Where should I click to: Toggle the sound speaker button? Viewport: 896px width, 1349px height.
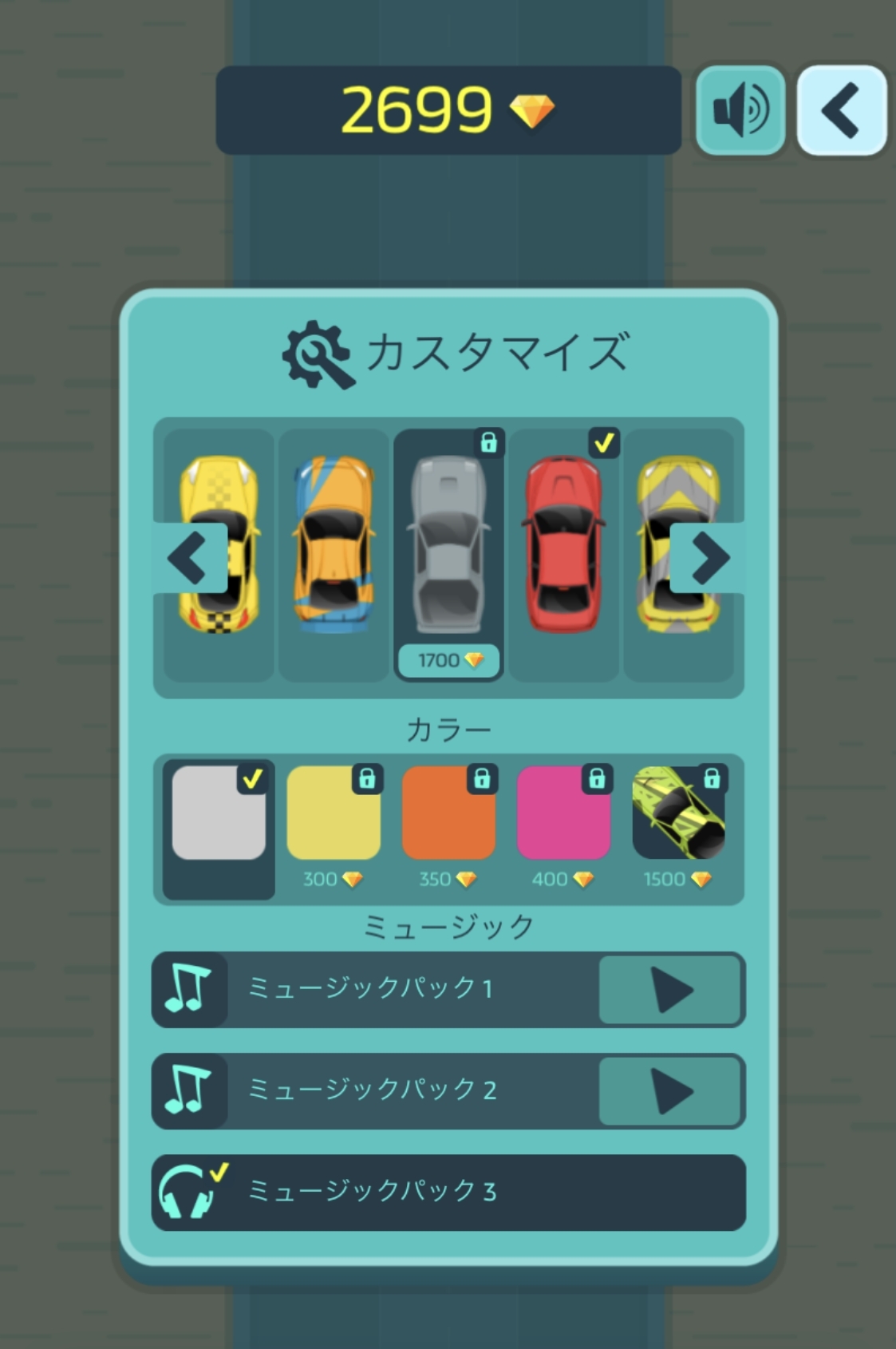[740, 110]
